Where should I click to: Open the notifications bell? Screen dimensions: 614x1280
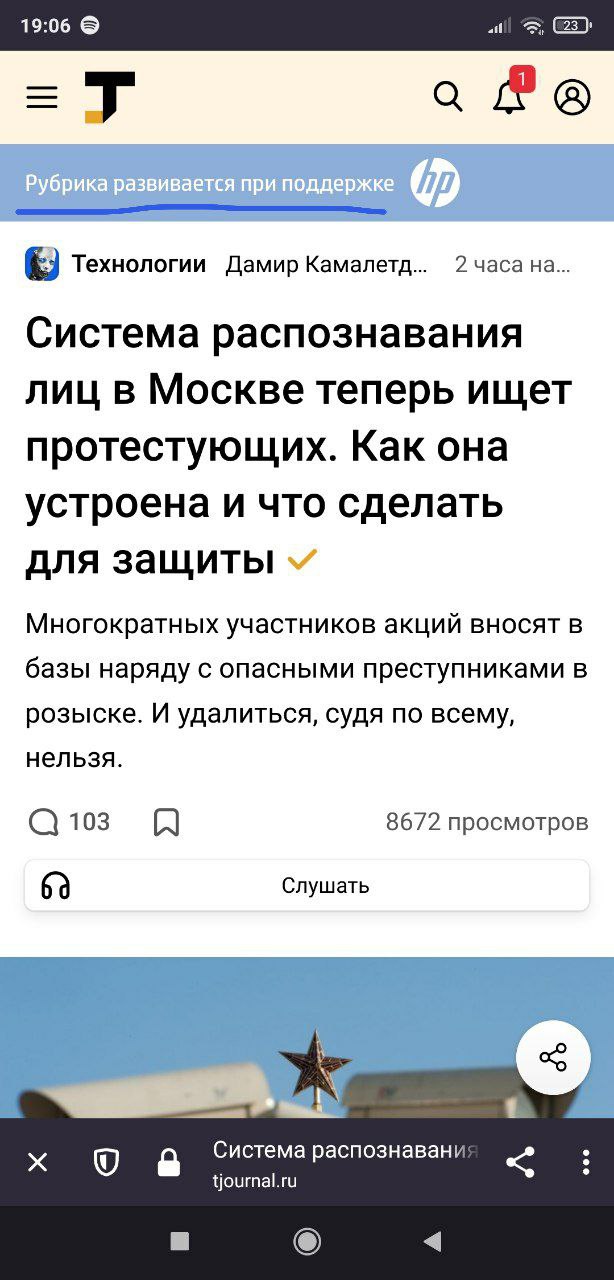509,97
